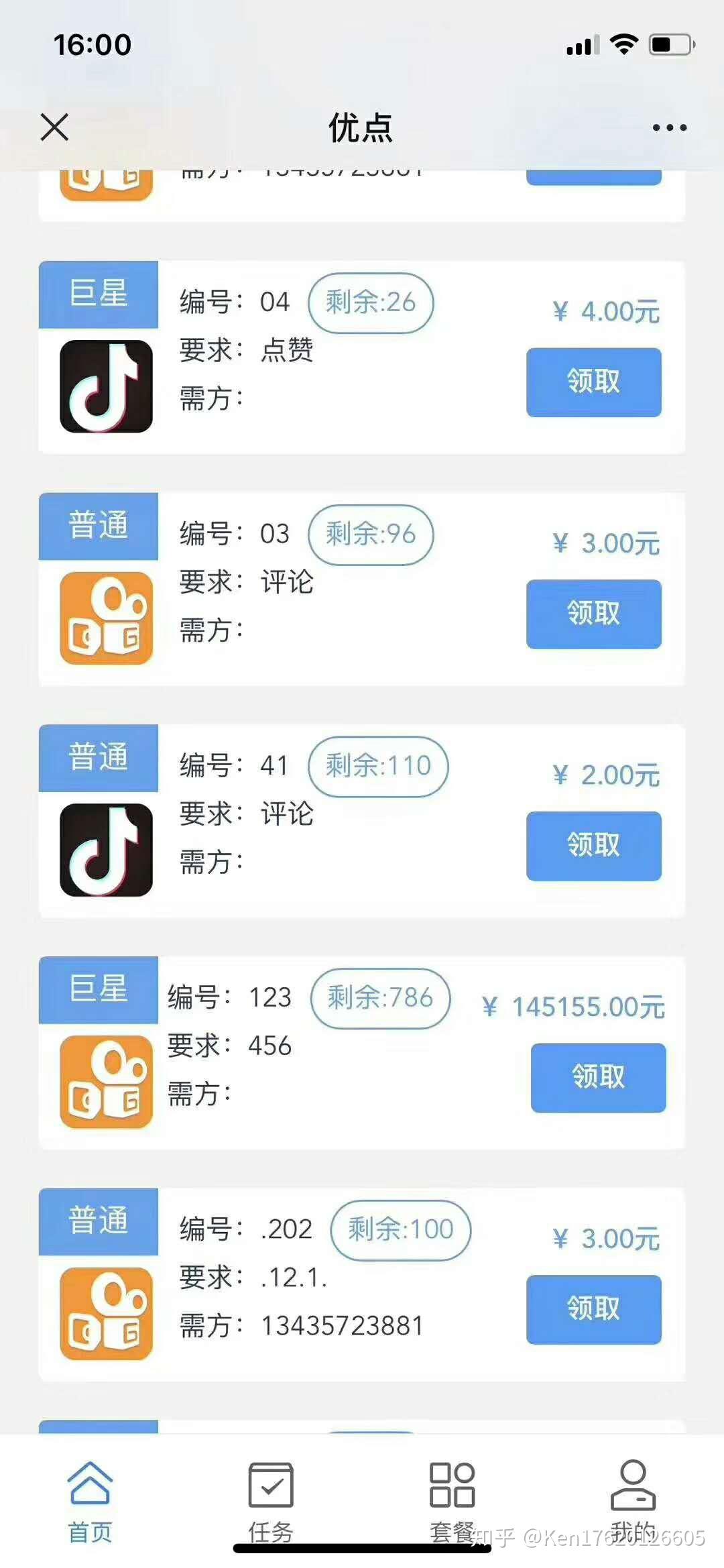The width and height of the screenshot is (724, 1568).
Task: Open the three-dot overflow menu
Action: (670, 127)
